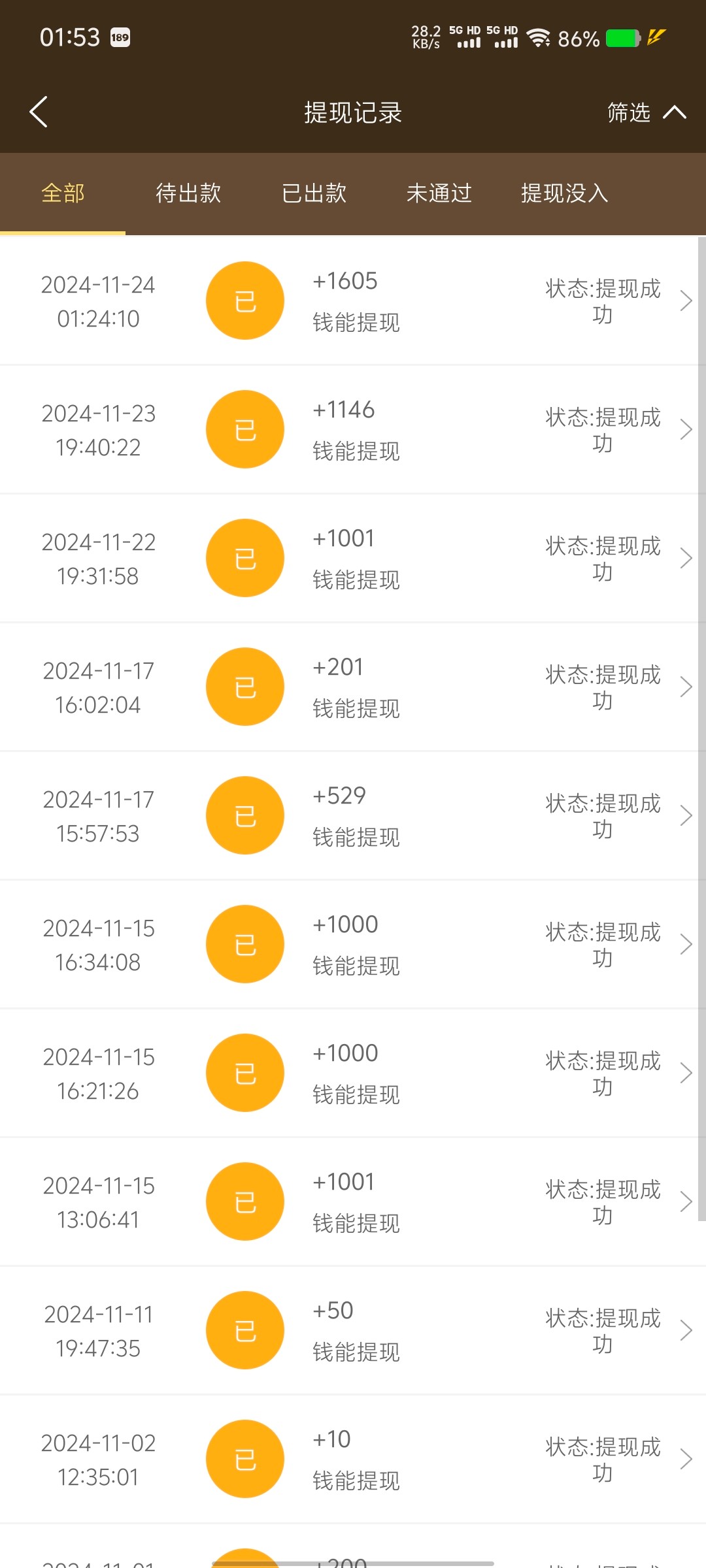View the +10 withdrawal from 2024-11-02
This screenshot has width=706, height=1568.
[353, 1459]
